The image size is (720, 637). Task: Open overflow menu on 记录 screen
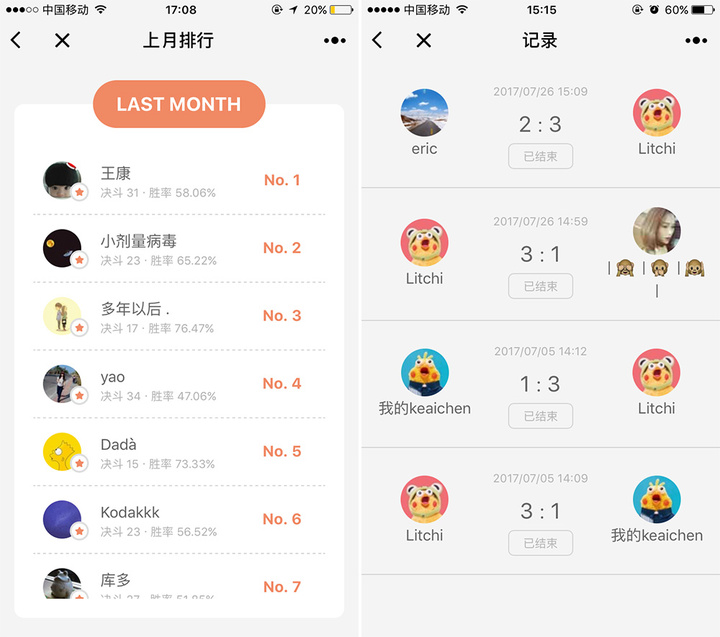[x=696, y=41]
